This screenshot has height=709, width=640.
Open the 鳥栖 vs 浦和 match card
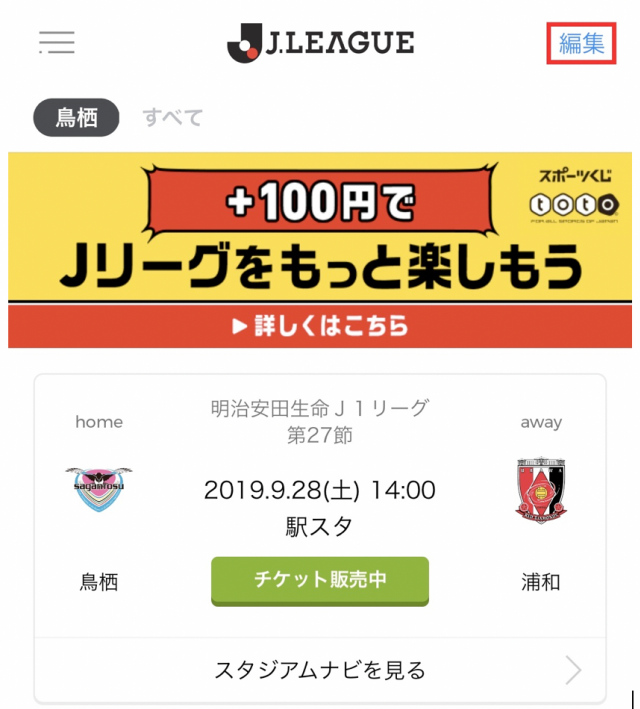click(x=320, y=490)
